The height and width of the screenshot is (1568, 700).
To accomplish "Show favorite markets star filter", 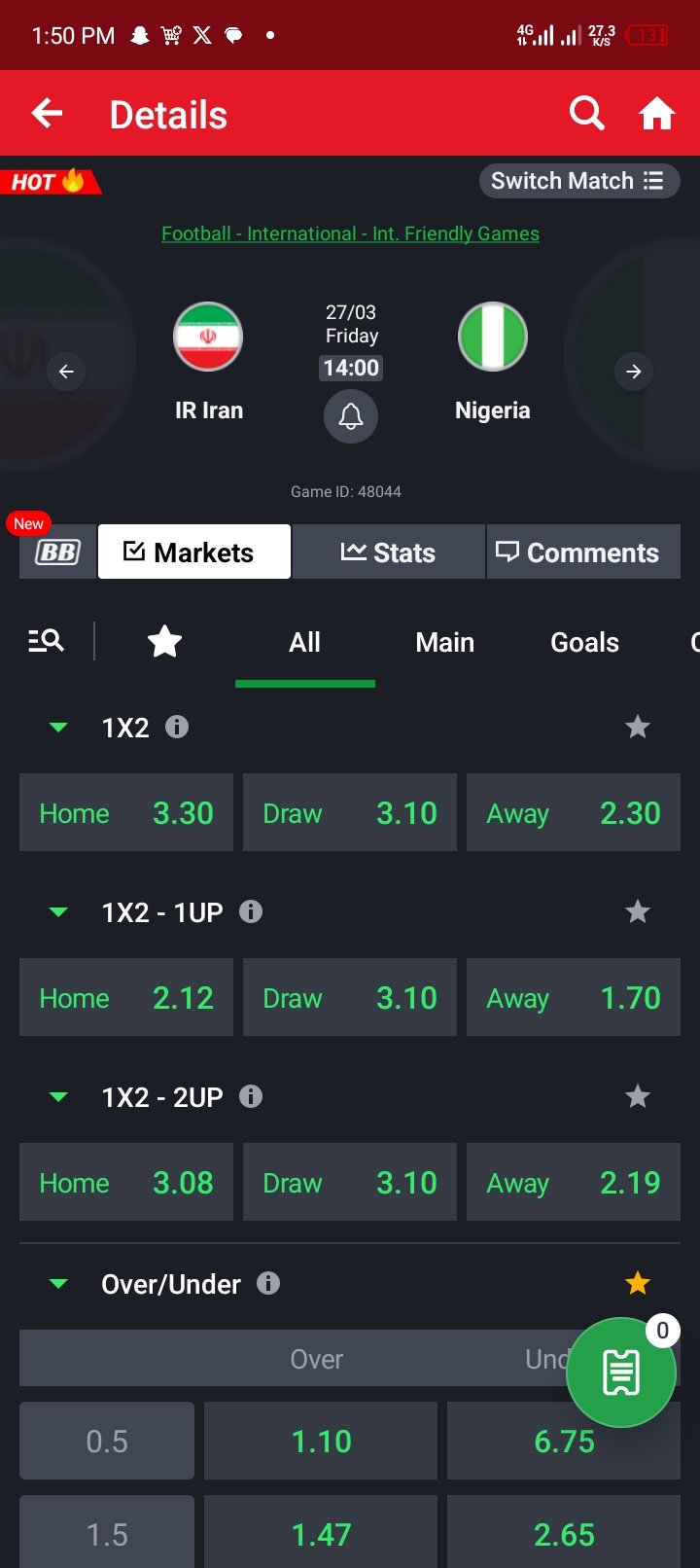I will coord(164,642).
